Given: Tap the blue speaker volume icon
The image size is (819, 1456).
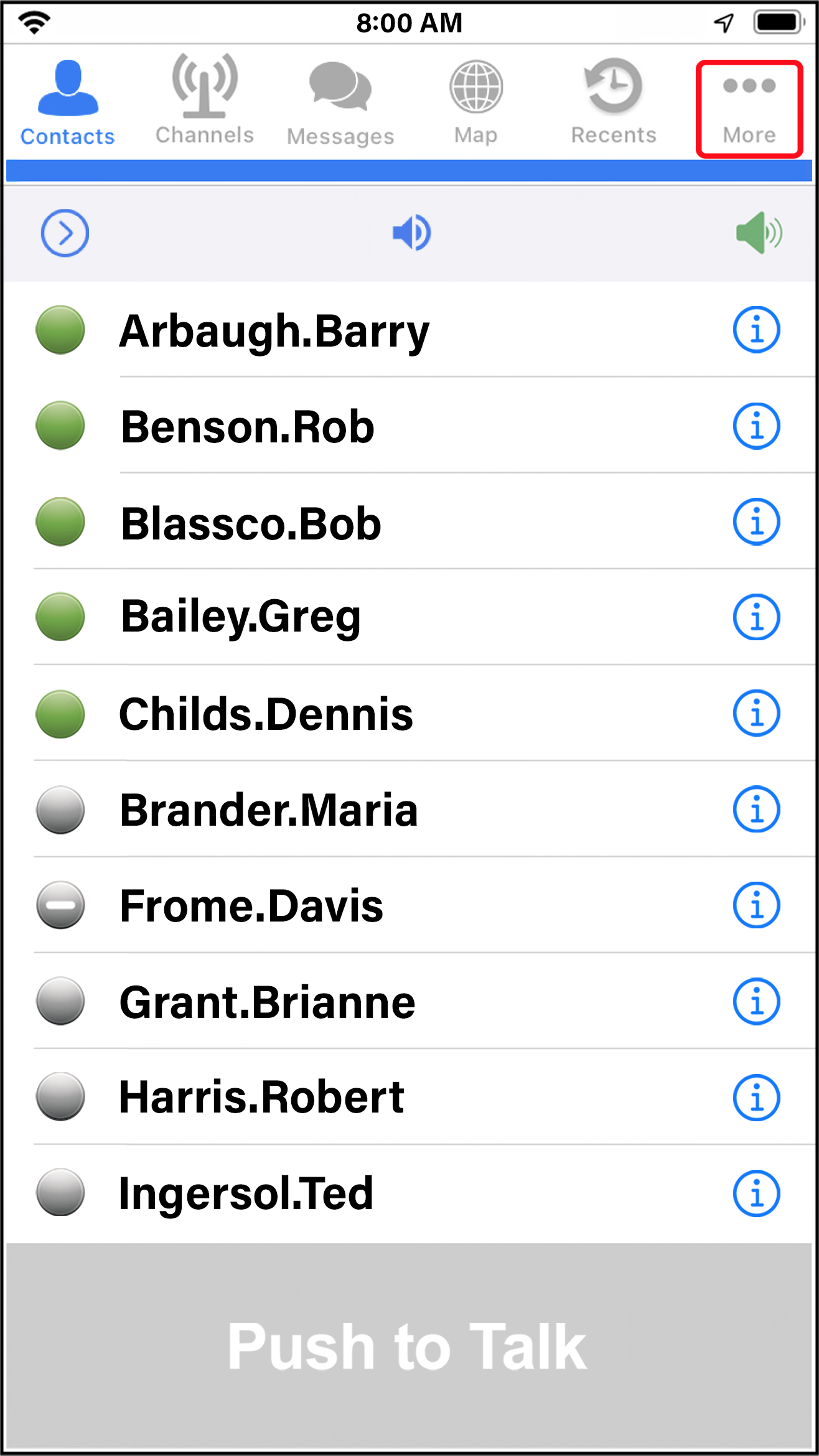Looking at the screenshot, I should 411,233.
